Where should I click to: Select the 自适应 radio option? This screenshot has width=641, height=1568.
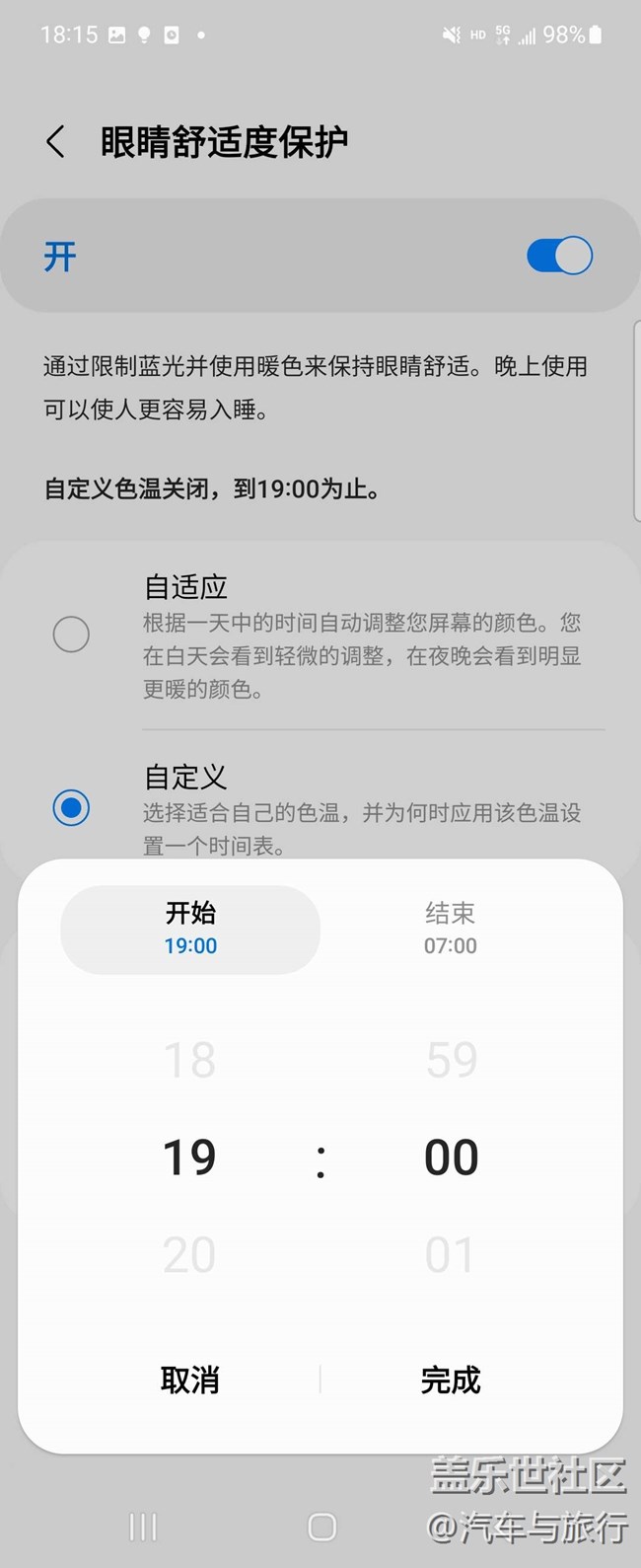tap(71, 634)
